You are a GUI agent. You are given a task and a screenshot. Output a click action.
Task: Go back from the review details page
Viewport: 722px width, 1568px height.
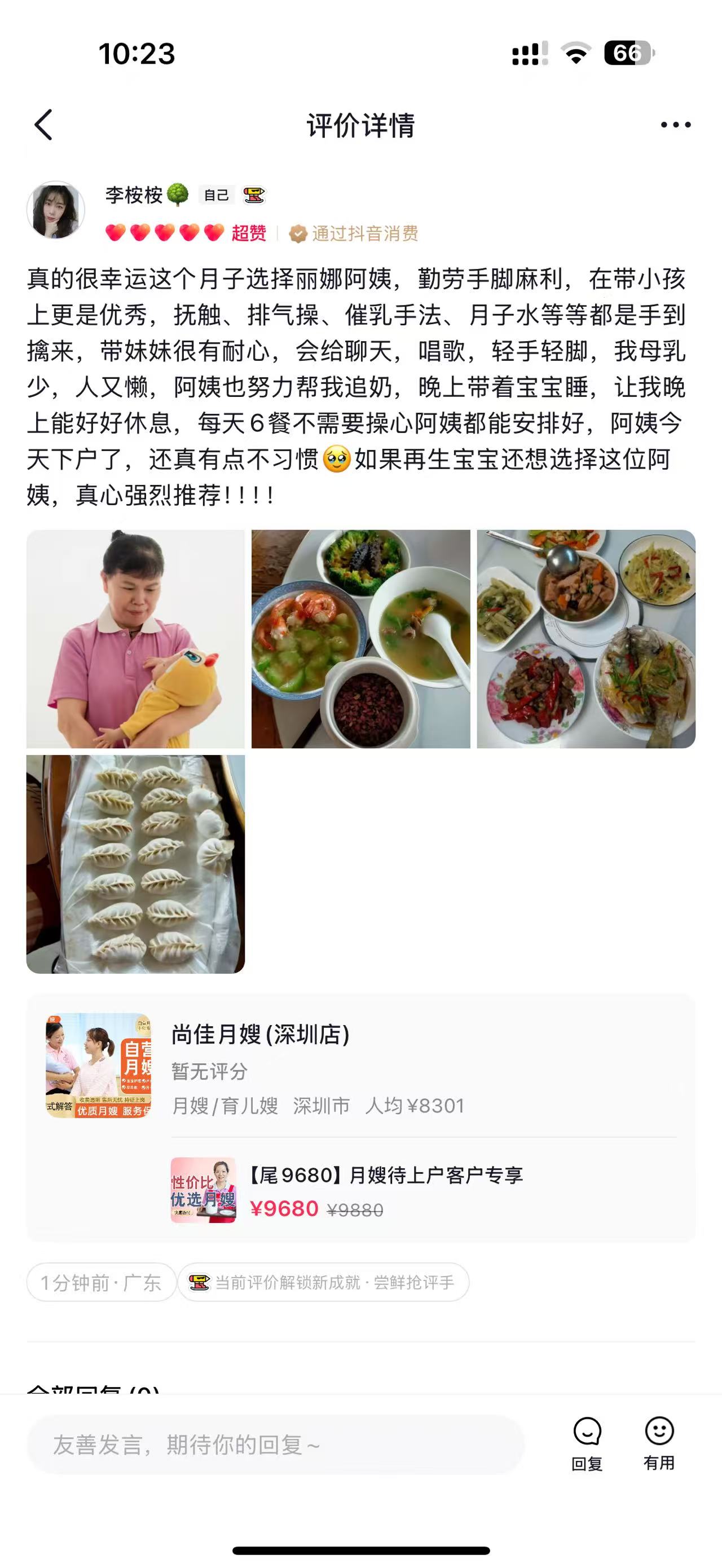point(44,125)
